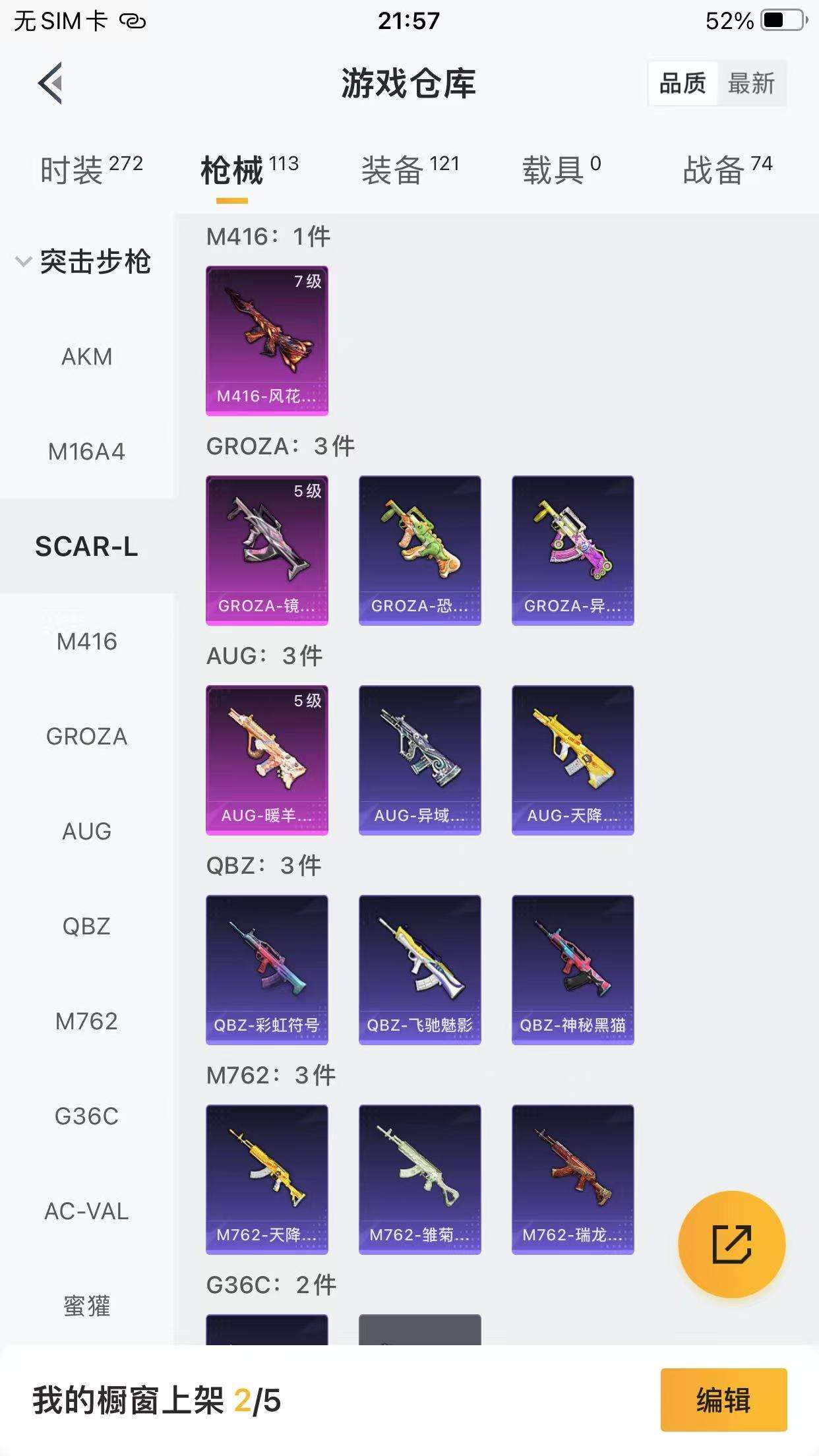The width and height of the screenshot is (819, 1456).
Task: Select AC-VAL in the sidebar
Action: click(86, 1211)
